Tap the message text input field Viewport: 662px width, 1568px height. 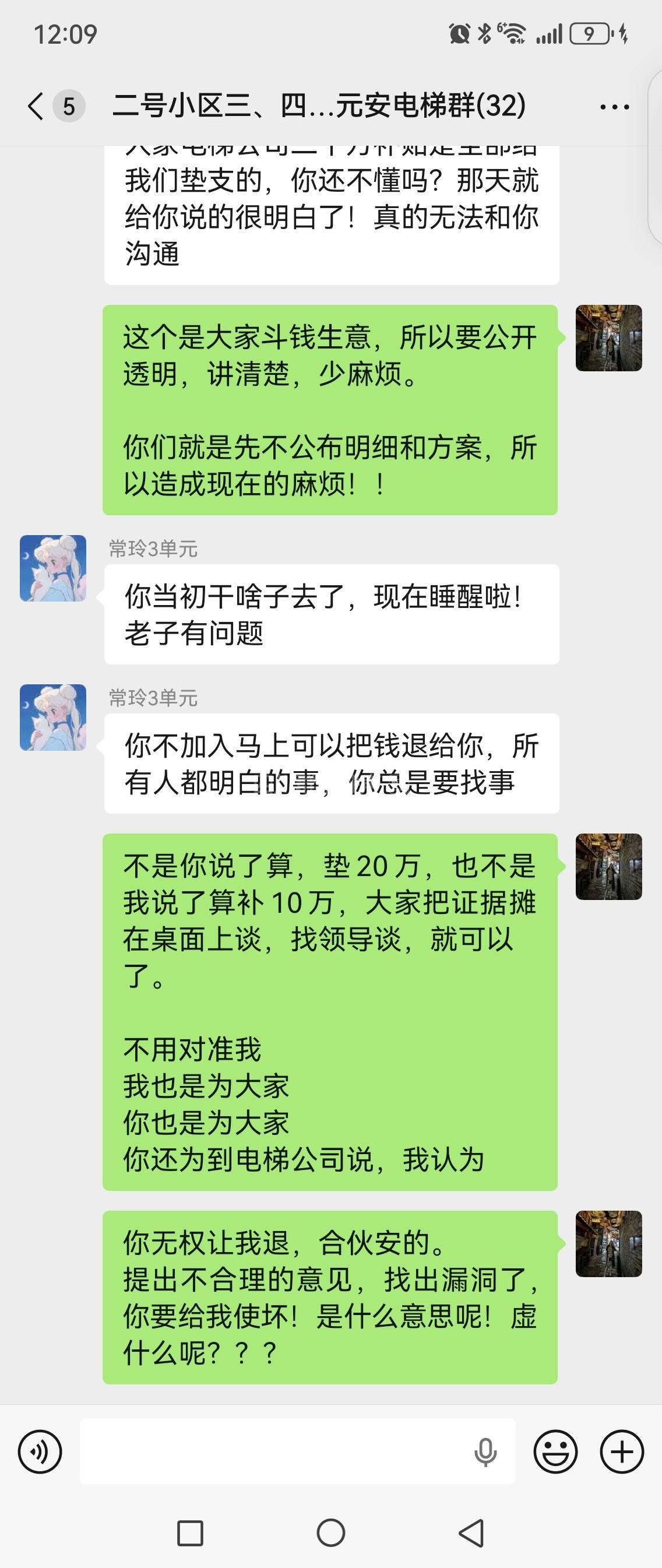coord(274,1452)
